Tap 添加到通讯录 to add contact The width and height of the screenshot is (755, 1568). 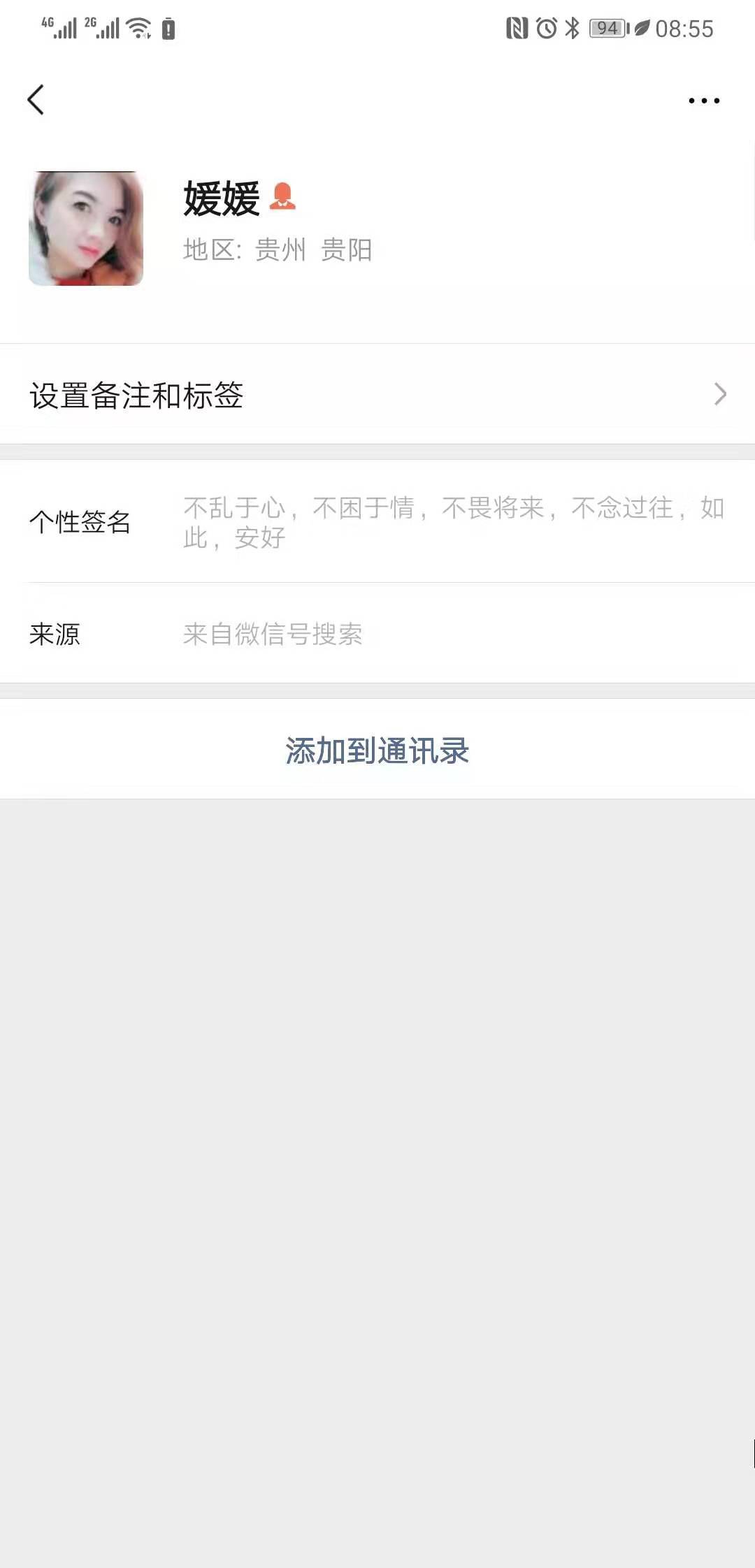377,750
